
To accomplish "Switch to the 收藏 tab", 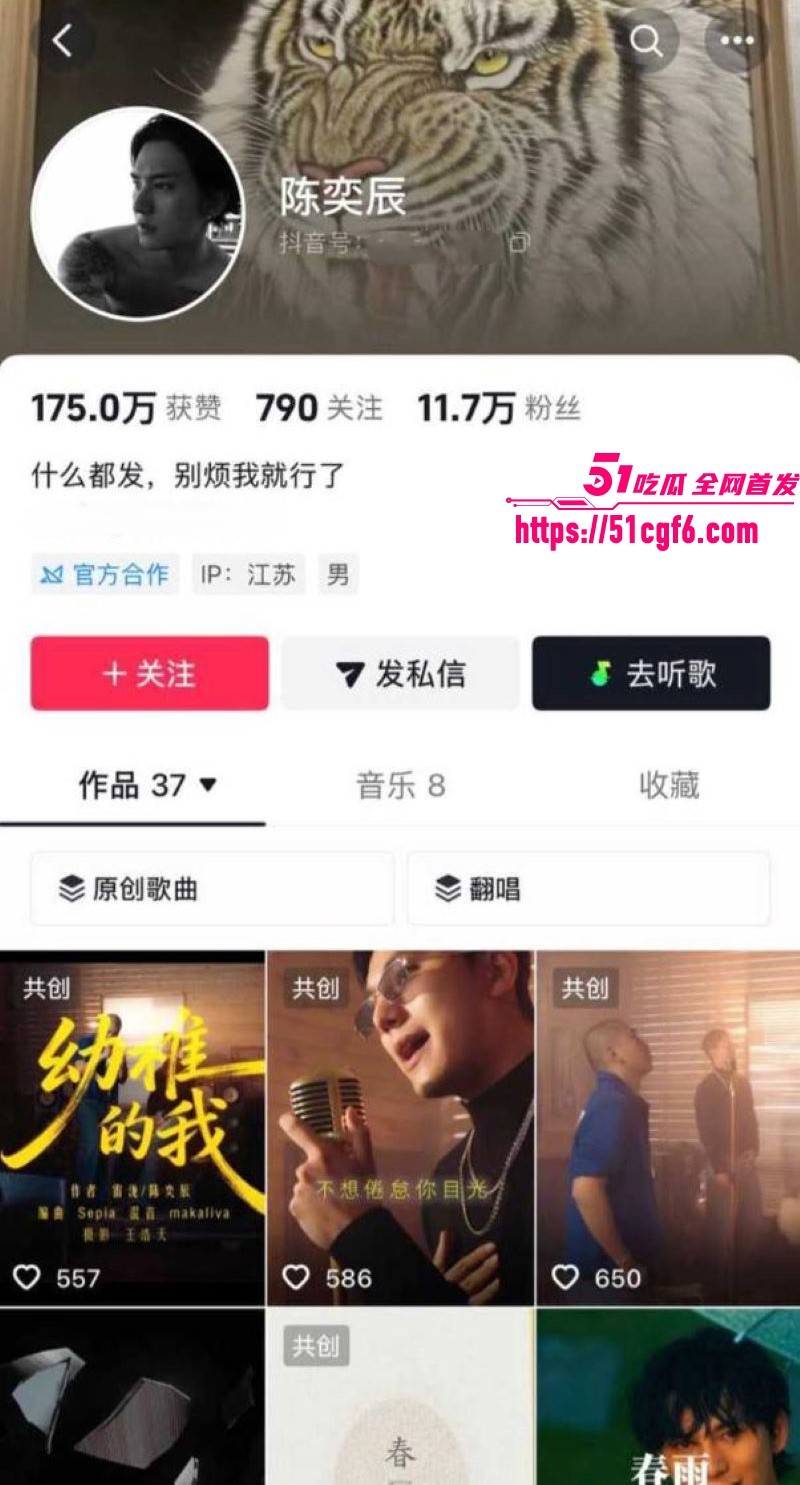I will [x=669, y=786].
